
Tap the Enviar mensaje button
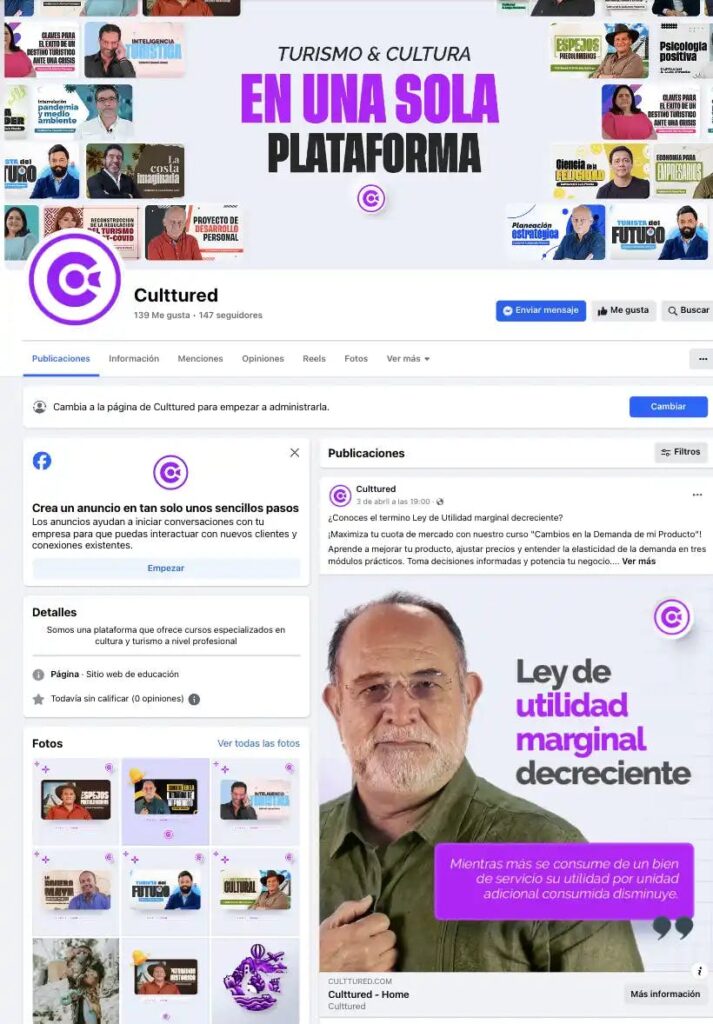(541, 311)
